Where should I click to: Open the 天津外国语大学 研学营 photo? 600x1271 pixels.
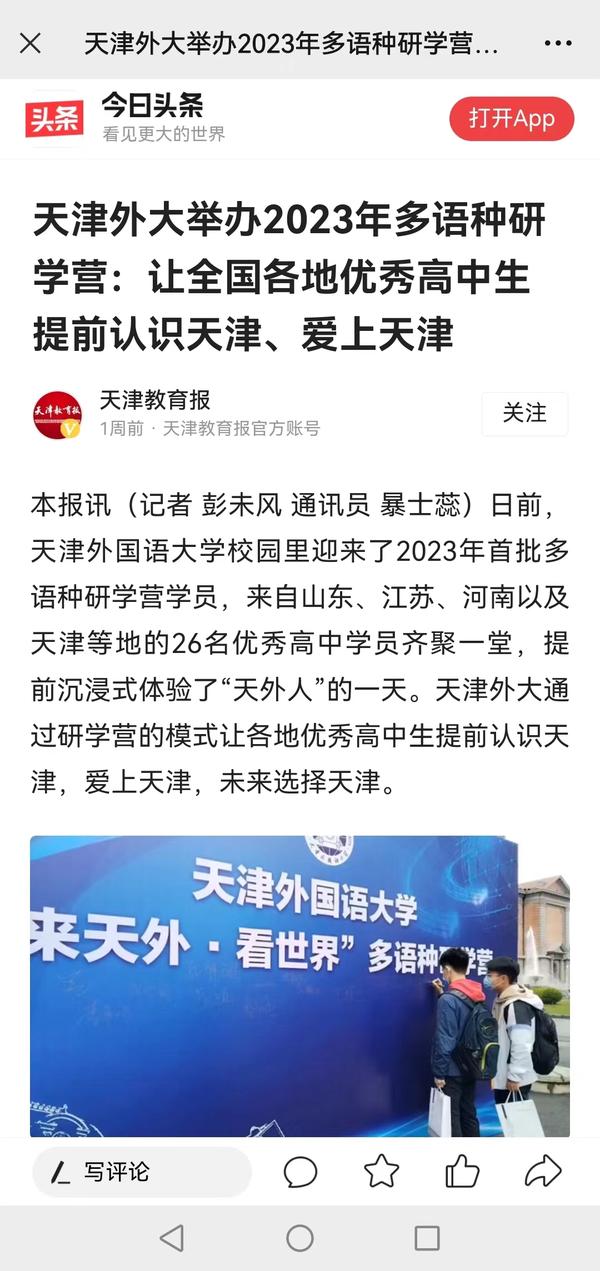(299, 985)
